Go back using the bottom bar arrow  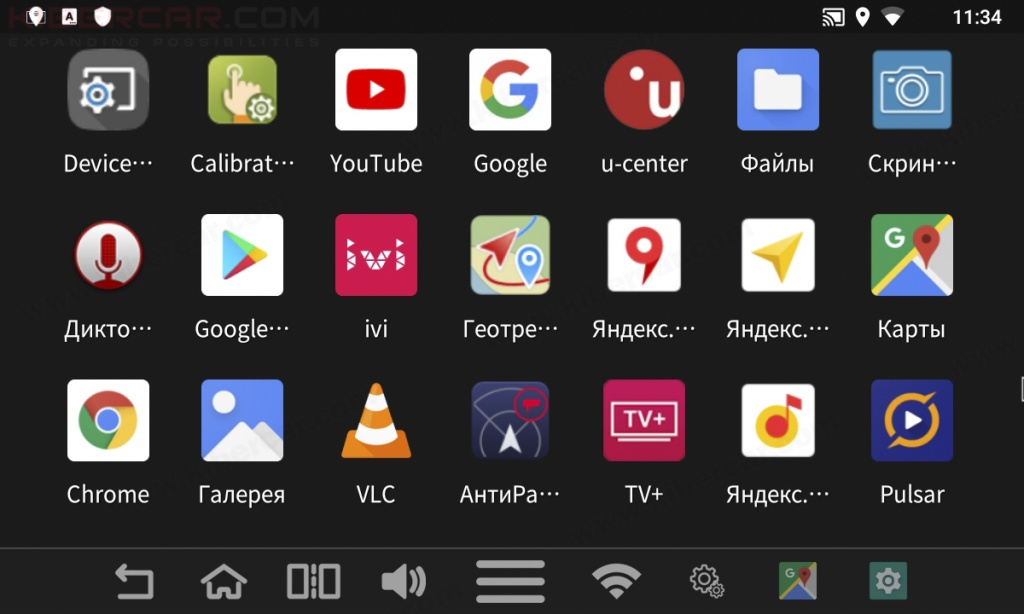point(134,581)
